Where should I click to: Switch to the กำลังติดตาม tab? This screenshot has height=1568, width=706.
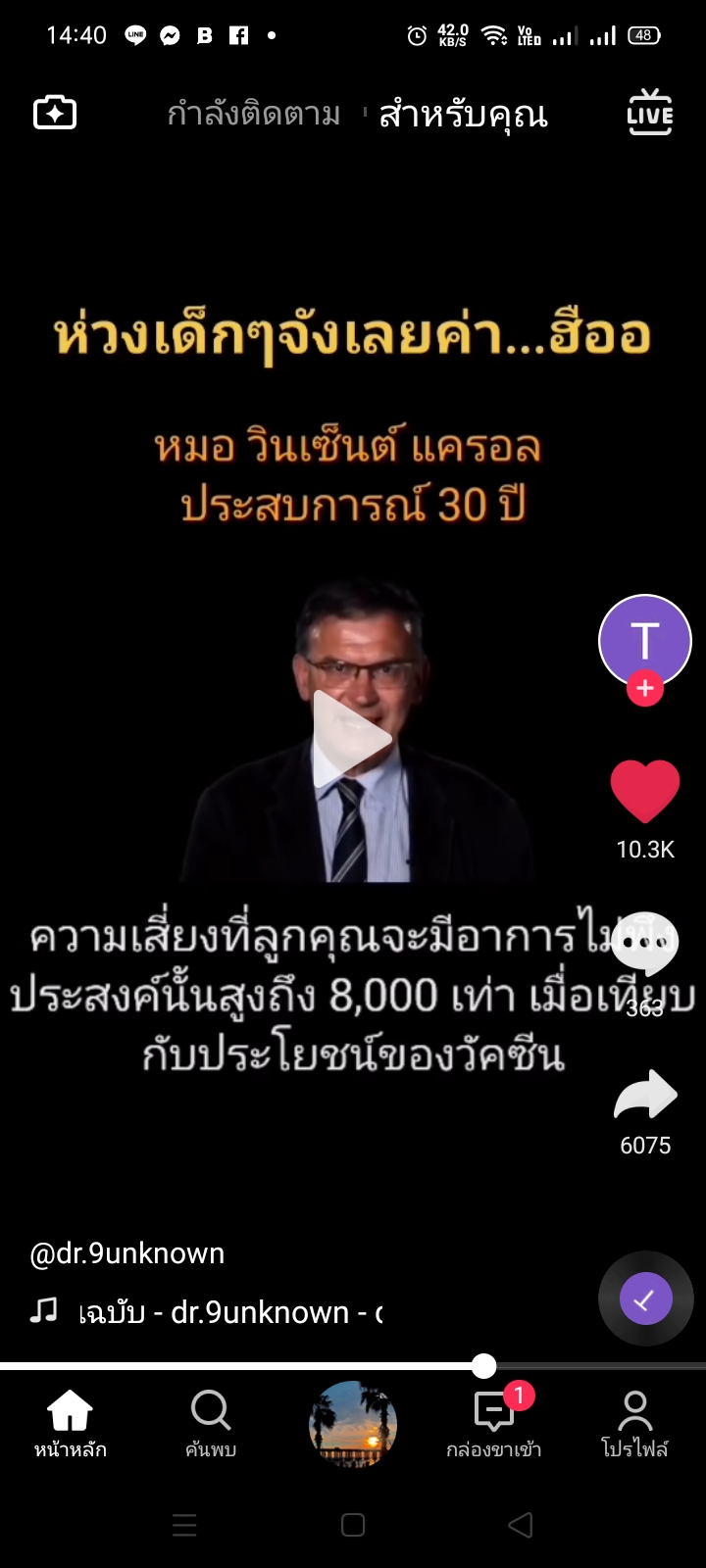[x=254, y=115]
